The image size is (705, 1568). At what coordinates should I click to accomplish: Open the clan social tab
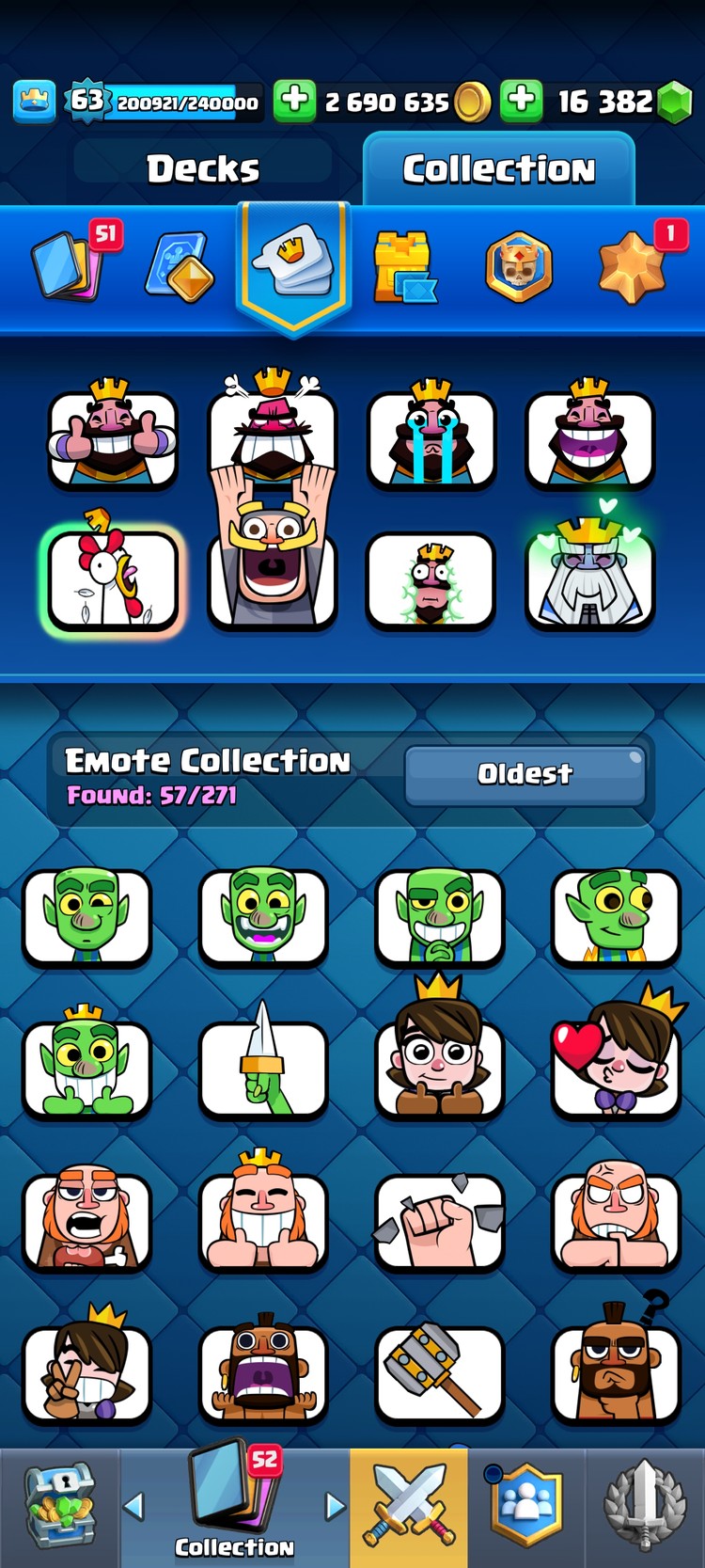pos(526,1507)
